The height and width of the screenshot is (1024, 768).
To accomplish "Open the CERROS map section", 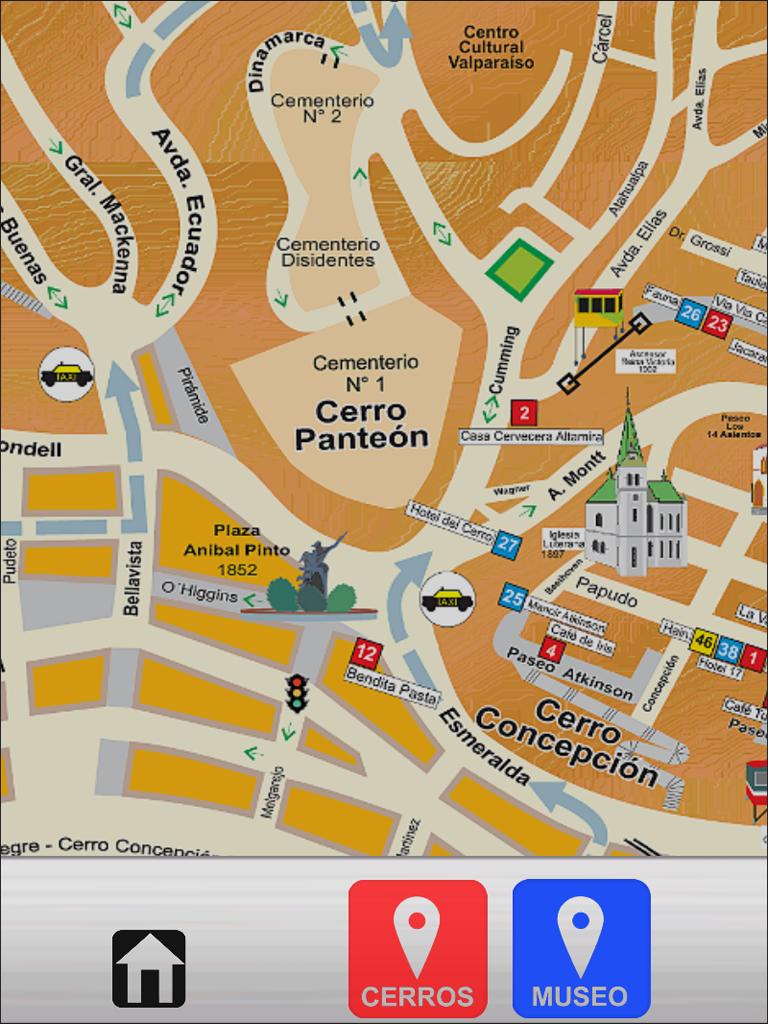I will [x=417, y=948].
